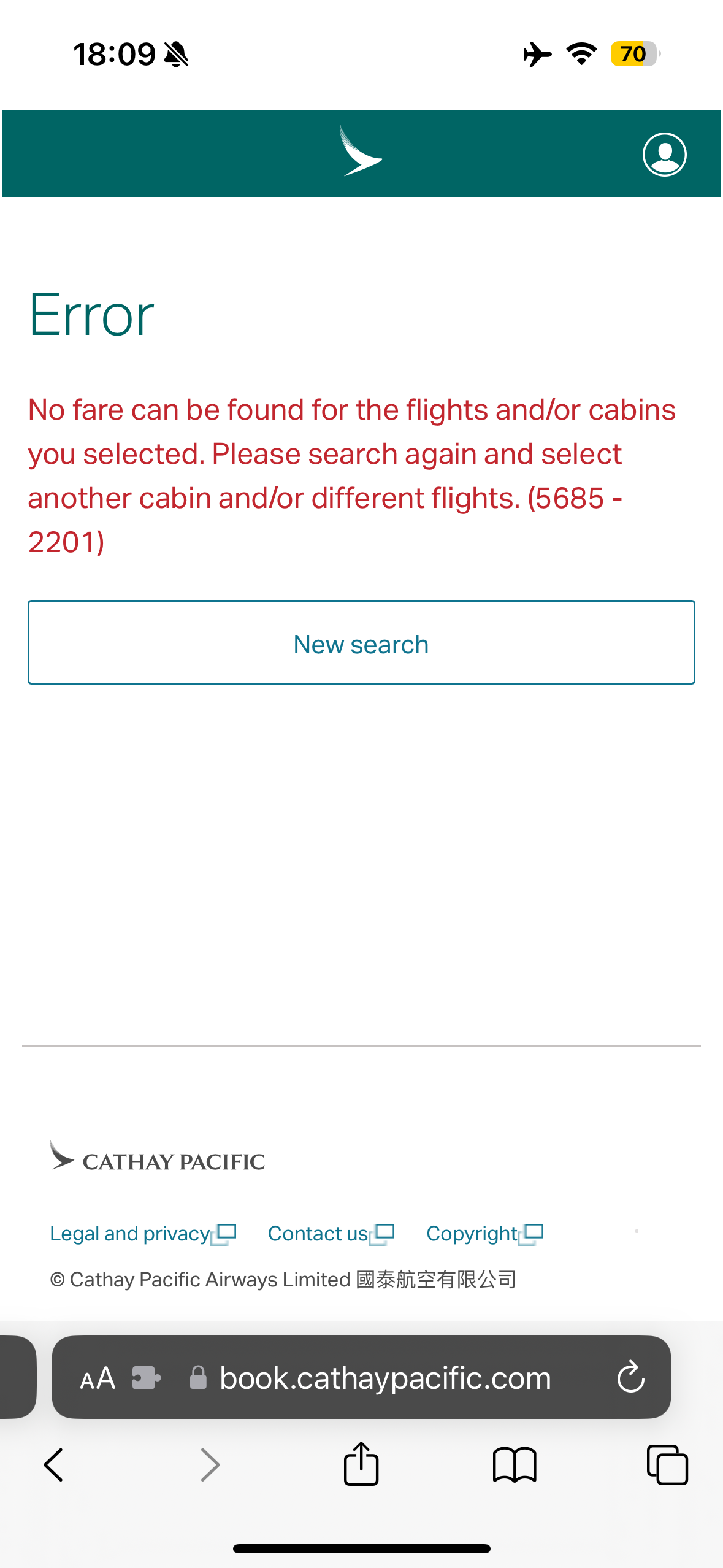The height and width of the screenshot is (1568, 723).
Task: Tap the Cathay Pacific logo in the header
Action: tap(361, 152)
